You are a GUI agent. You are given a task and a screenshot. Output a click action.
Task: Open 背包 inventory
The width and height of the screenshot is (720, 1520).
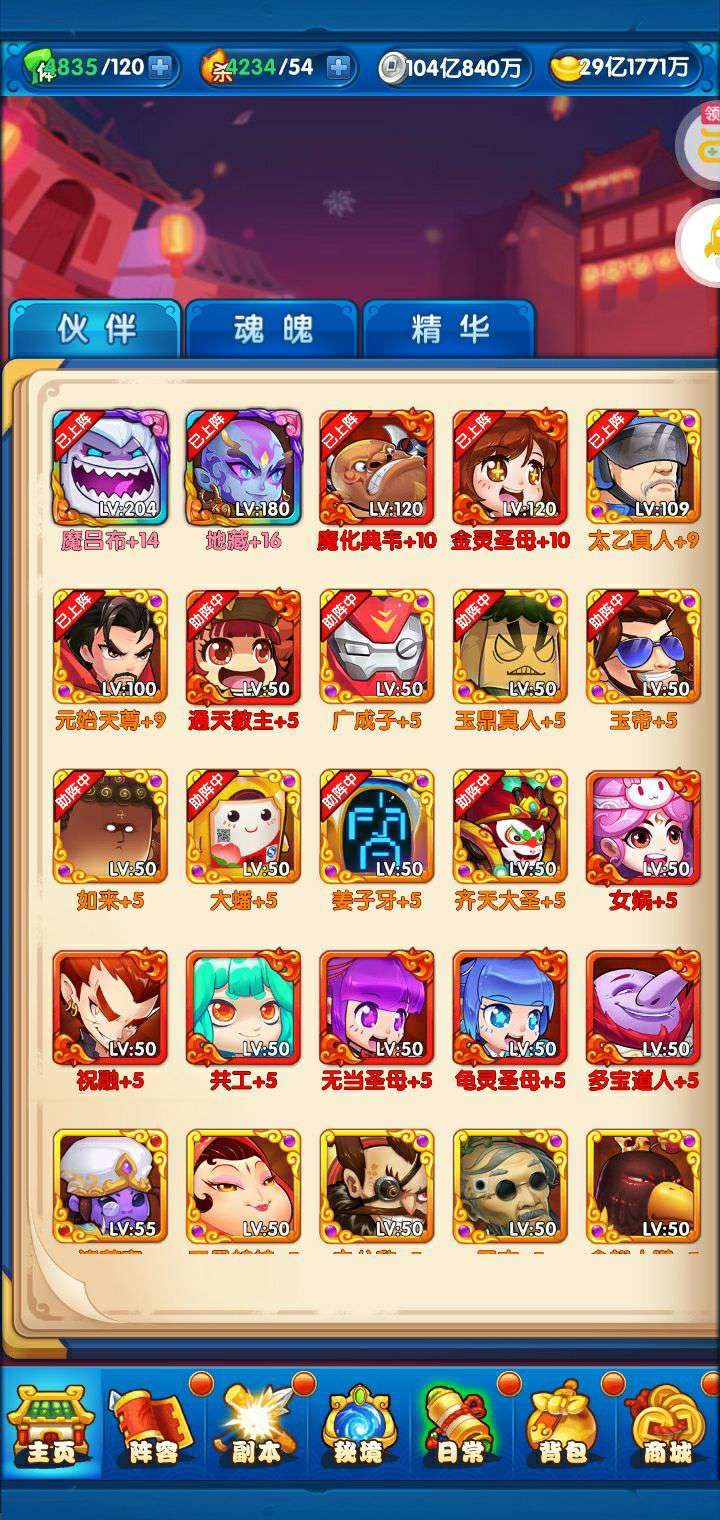click(x=563, y=1425)
